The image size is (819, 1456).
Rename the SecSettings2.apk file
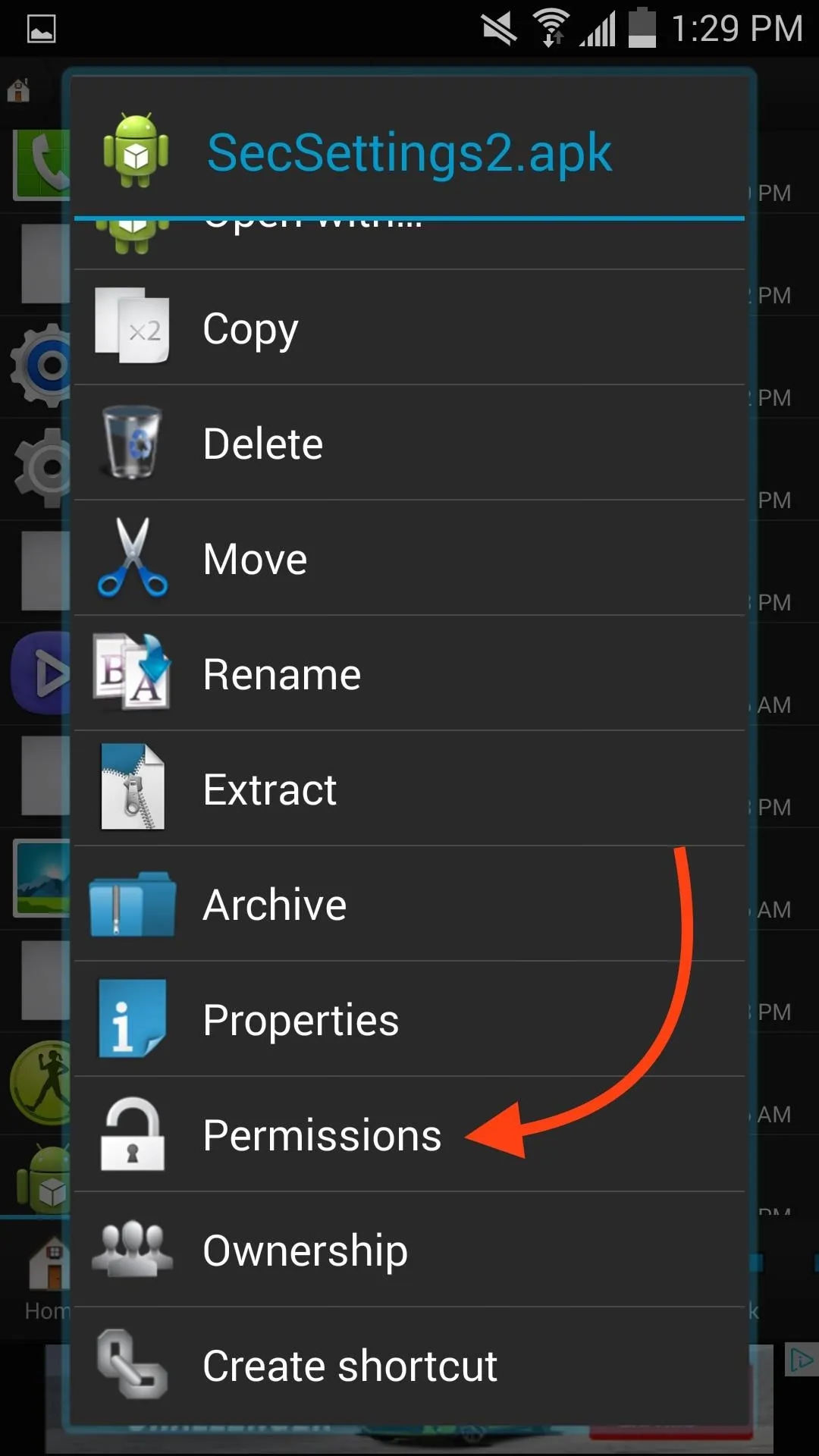[x=409, y=673]
